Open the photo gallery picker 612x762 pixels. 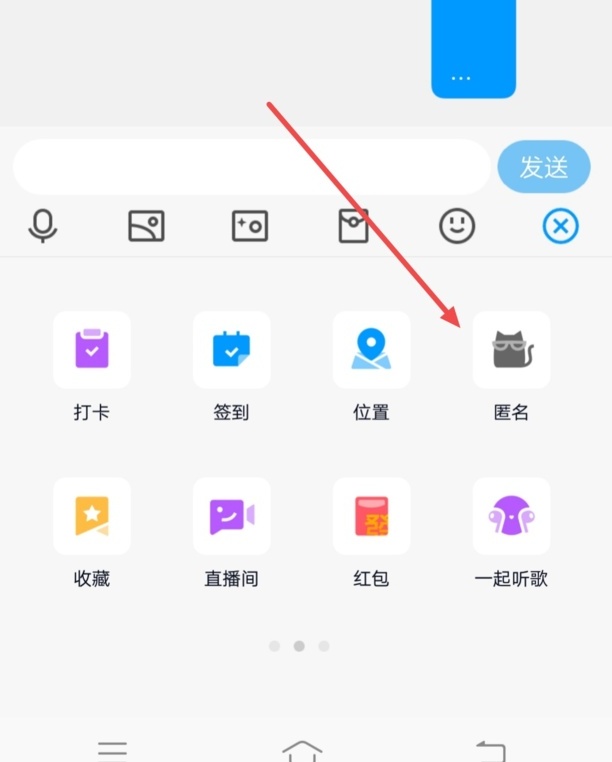(146, 226)
